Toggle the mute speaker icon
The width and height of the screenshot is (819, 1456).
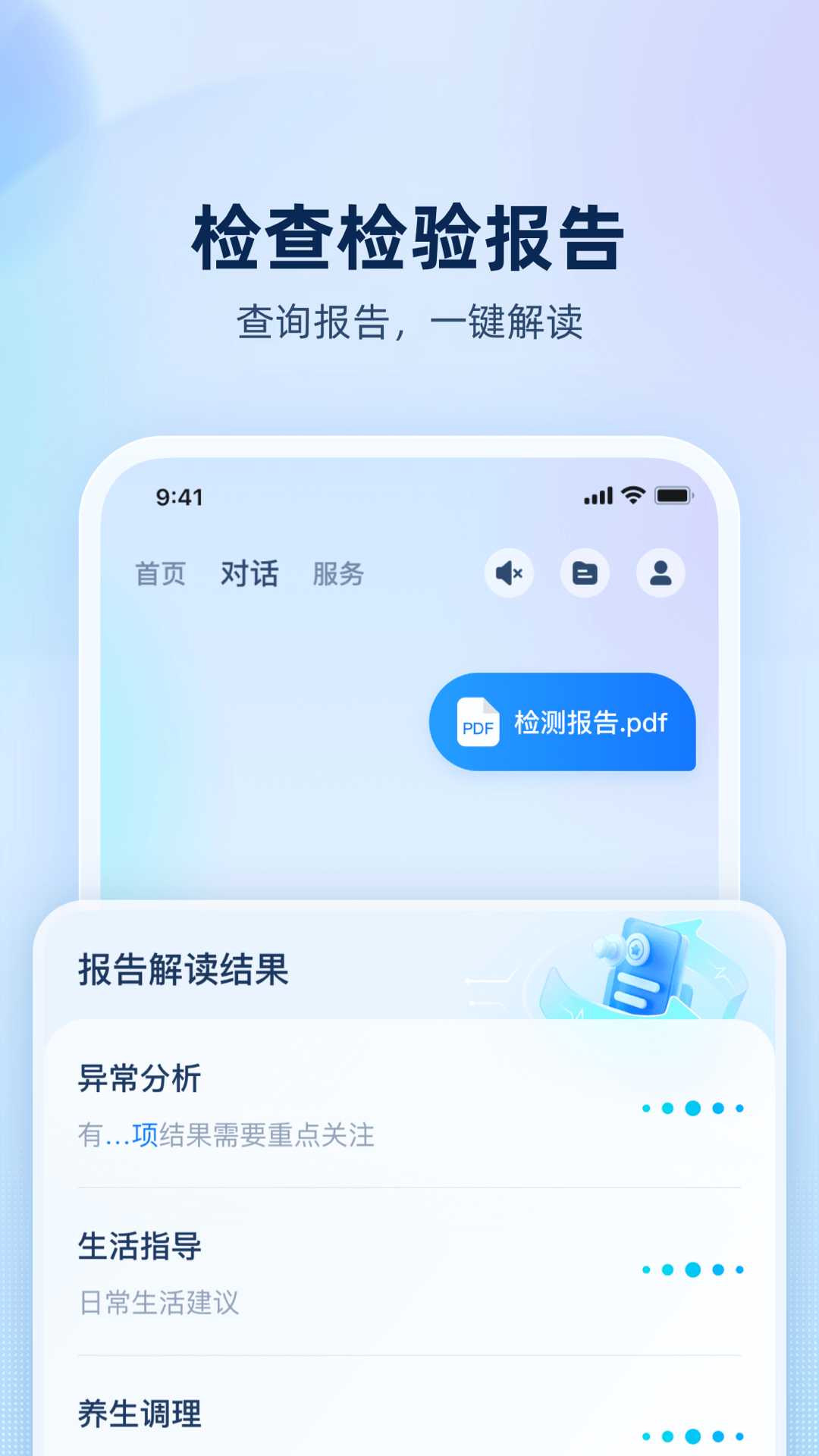coord(510,574)
